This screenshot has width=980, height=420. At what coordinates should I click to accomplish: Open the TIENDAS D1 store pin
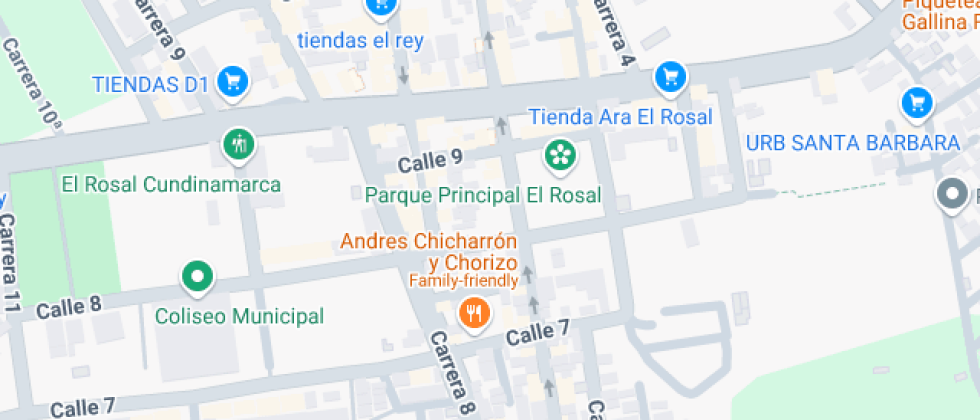pos(234,82)
